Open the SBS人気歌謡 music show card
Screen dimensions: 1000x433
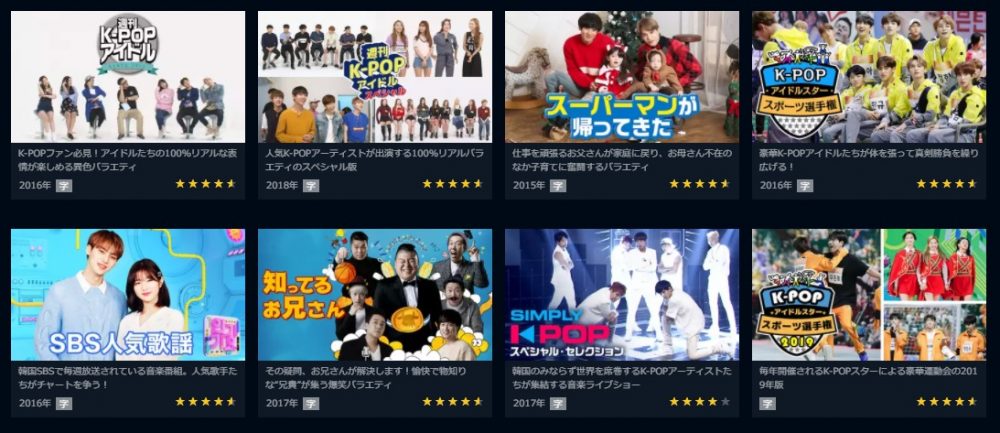coord(127,295)
